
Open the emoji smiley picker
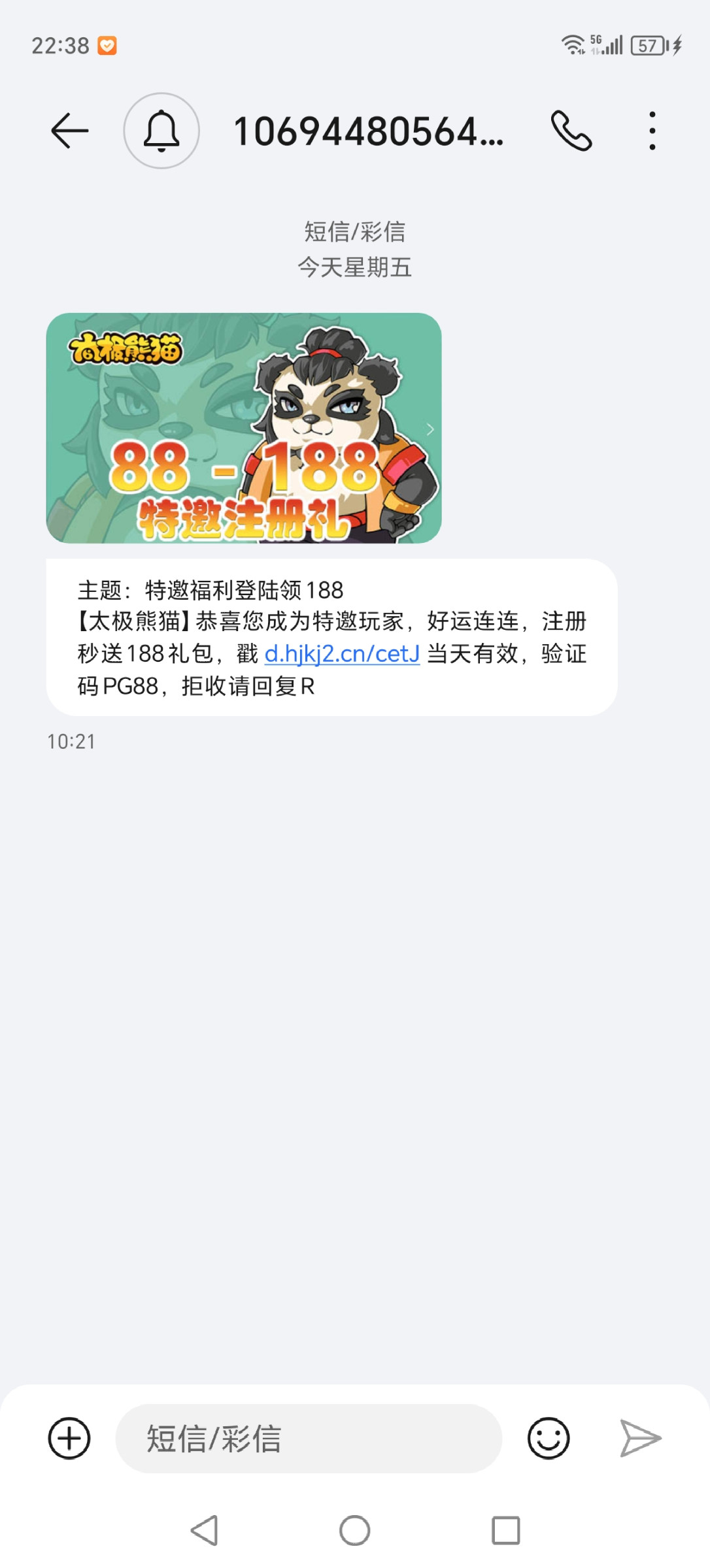548,1438
